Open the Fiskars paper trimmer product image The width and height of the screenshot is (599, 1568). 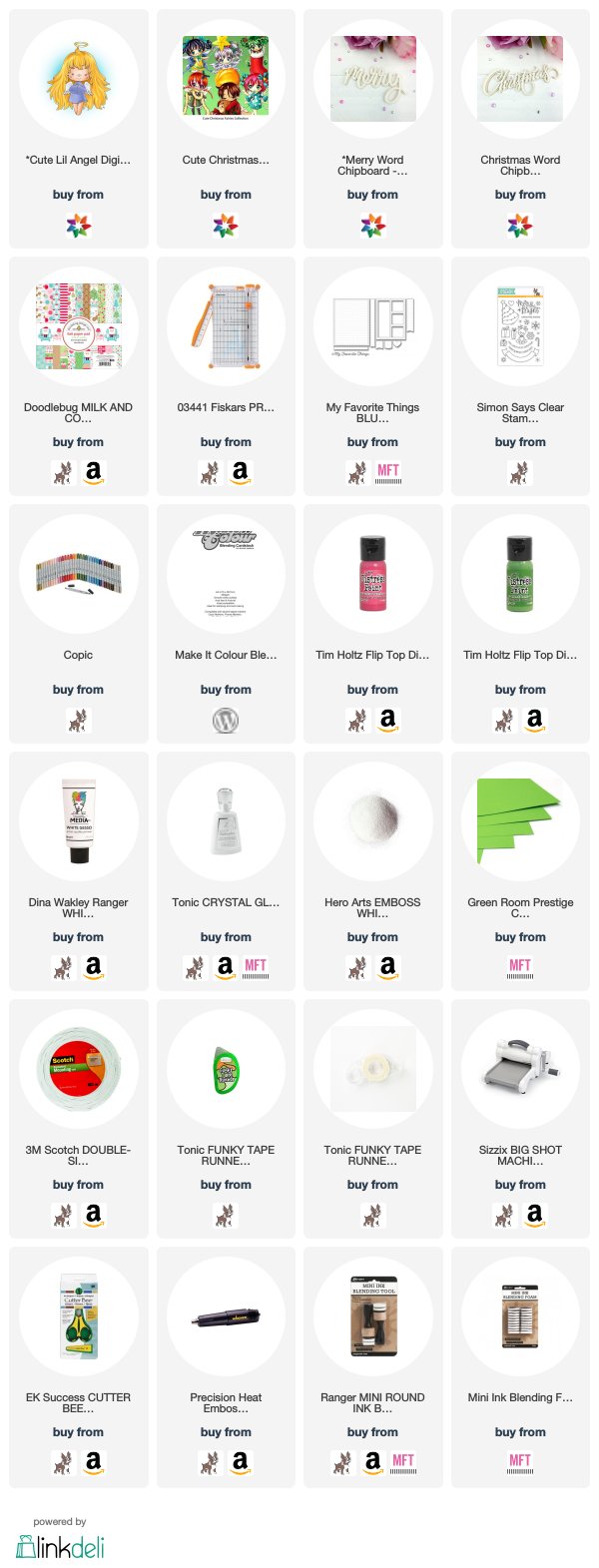226,326
